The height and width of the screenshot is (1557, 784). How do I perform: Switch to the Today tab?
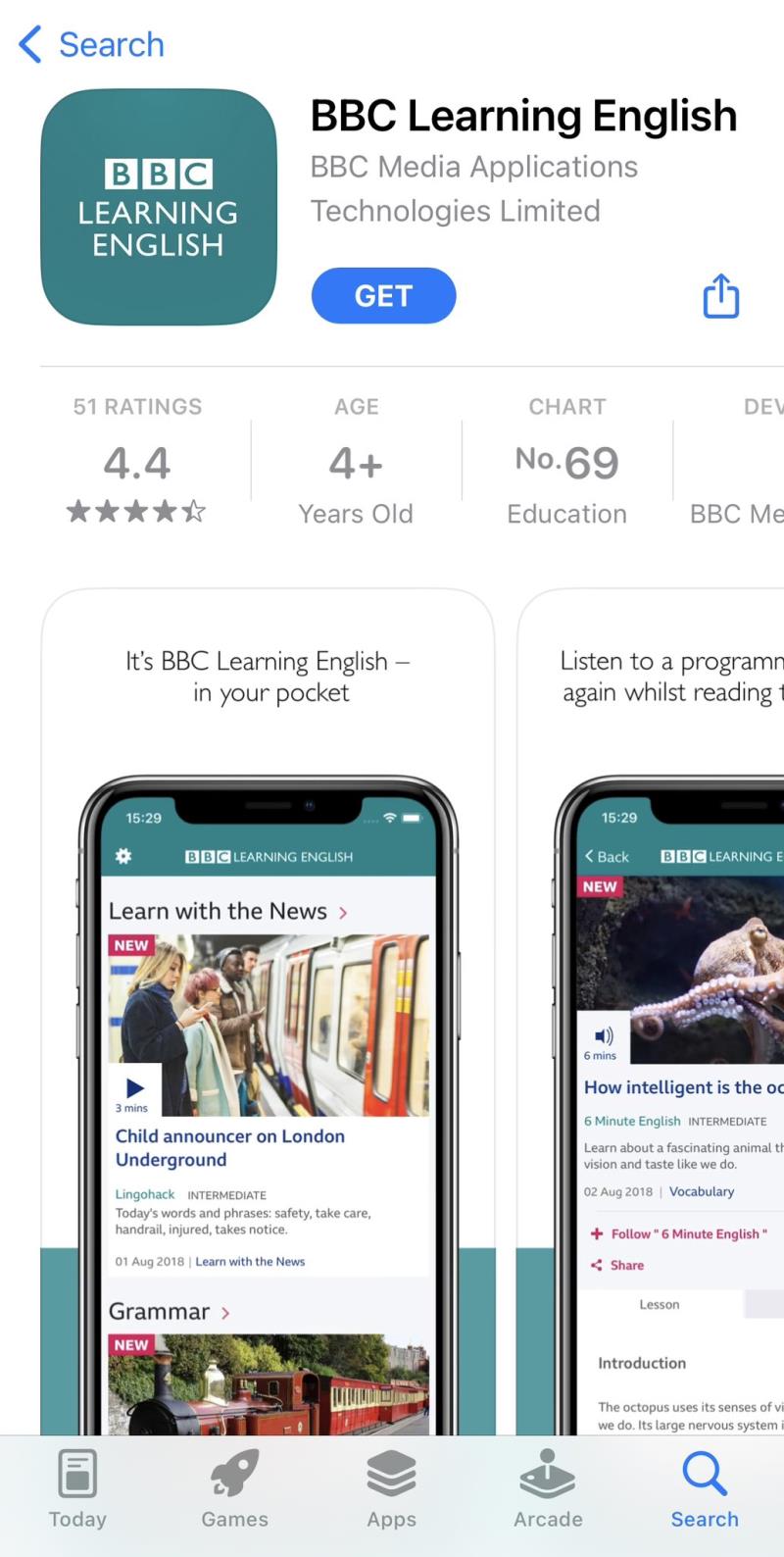tap(77, 1488)
